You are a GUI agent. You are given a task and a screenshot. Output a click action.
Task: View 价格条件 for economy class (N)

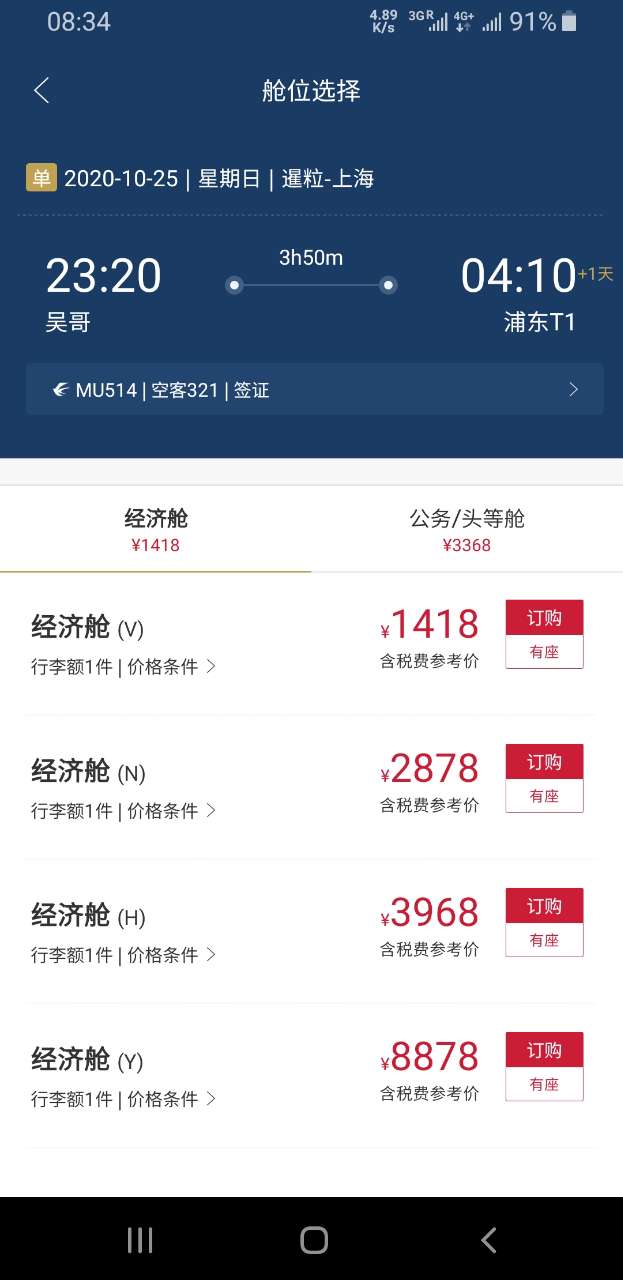[x=170, y=811]
